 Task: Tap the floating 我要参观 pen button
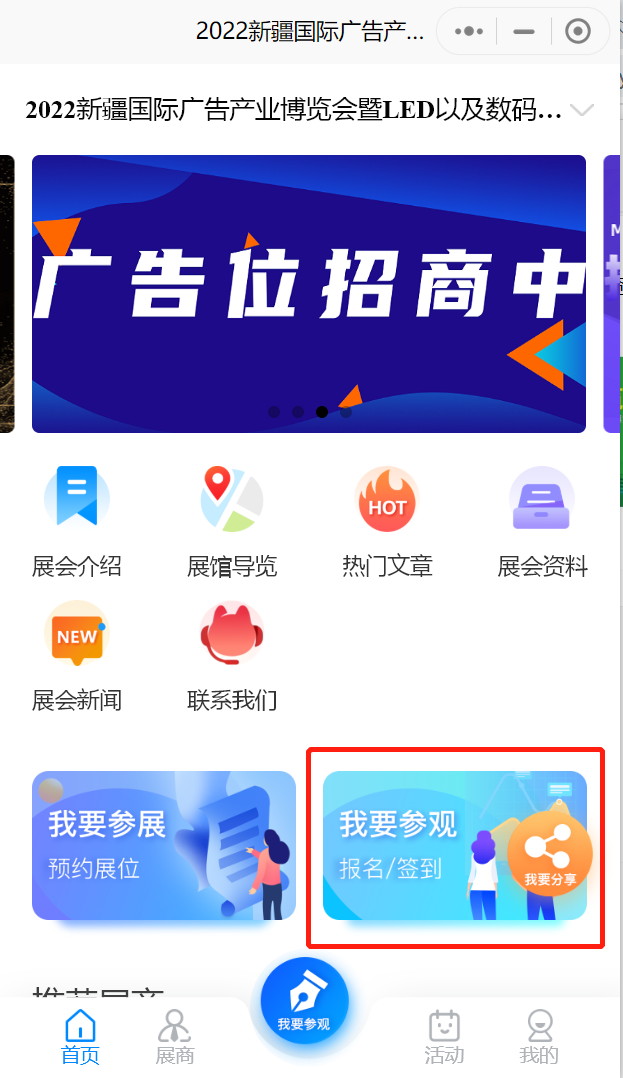[x=304, y=1000]
